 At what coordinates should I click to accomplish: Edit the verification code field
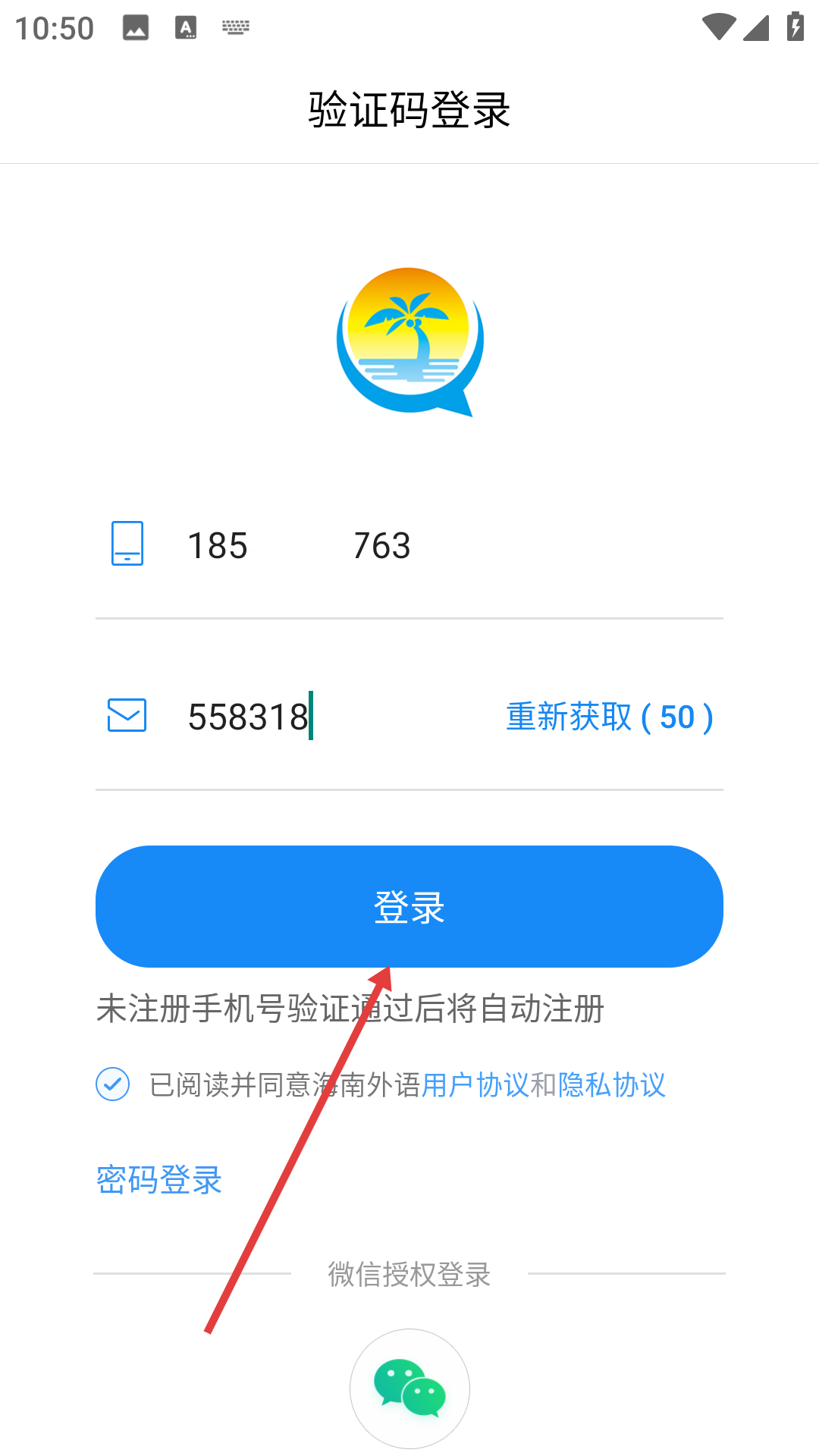tap(318, 717)
